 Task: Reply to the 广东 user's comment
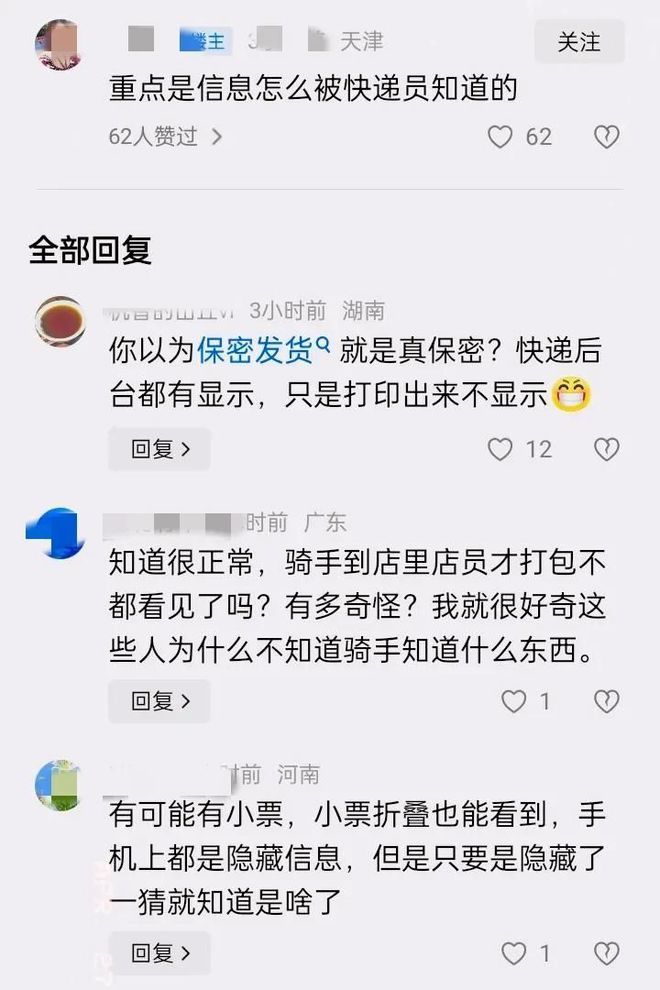coord(159,701)
